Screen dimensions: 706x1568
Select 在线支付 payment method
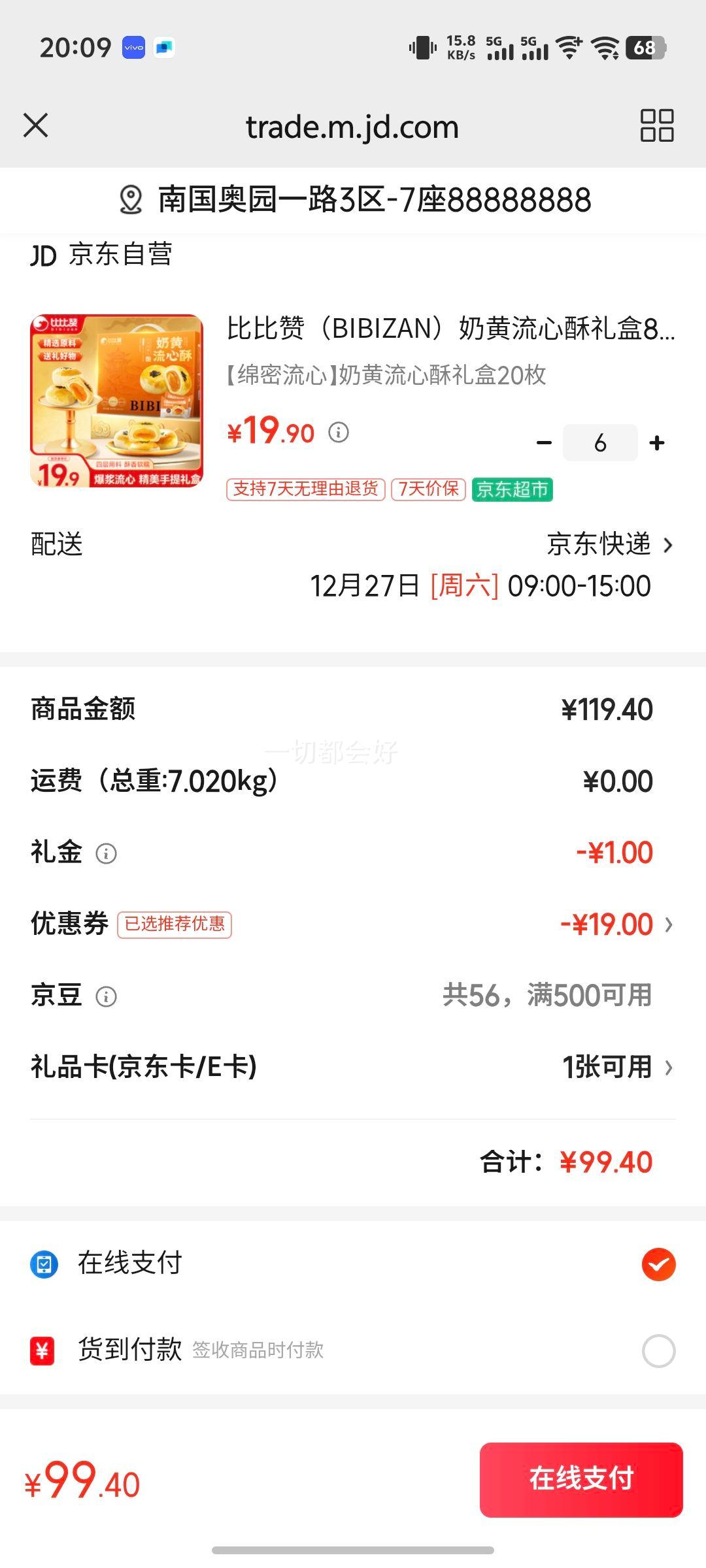tap(658, 1264)
